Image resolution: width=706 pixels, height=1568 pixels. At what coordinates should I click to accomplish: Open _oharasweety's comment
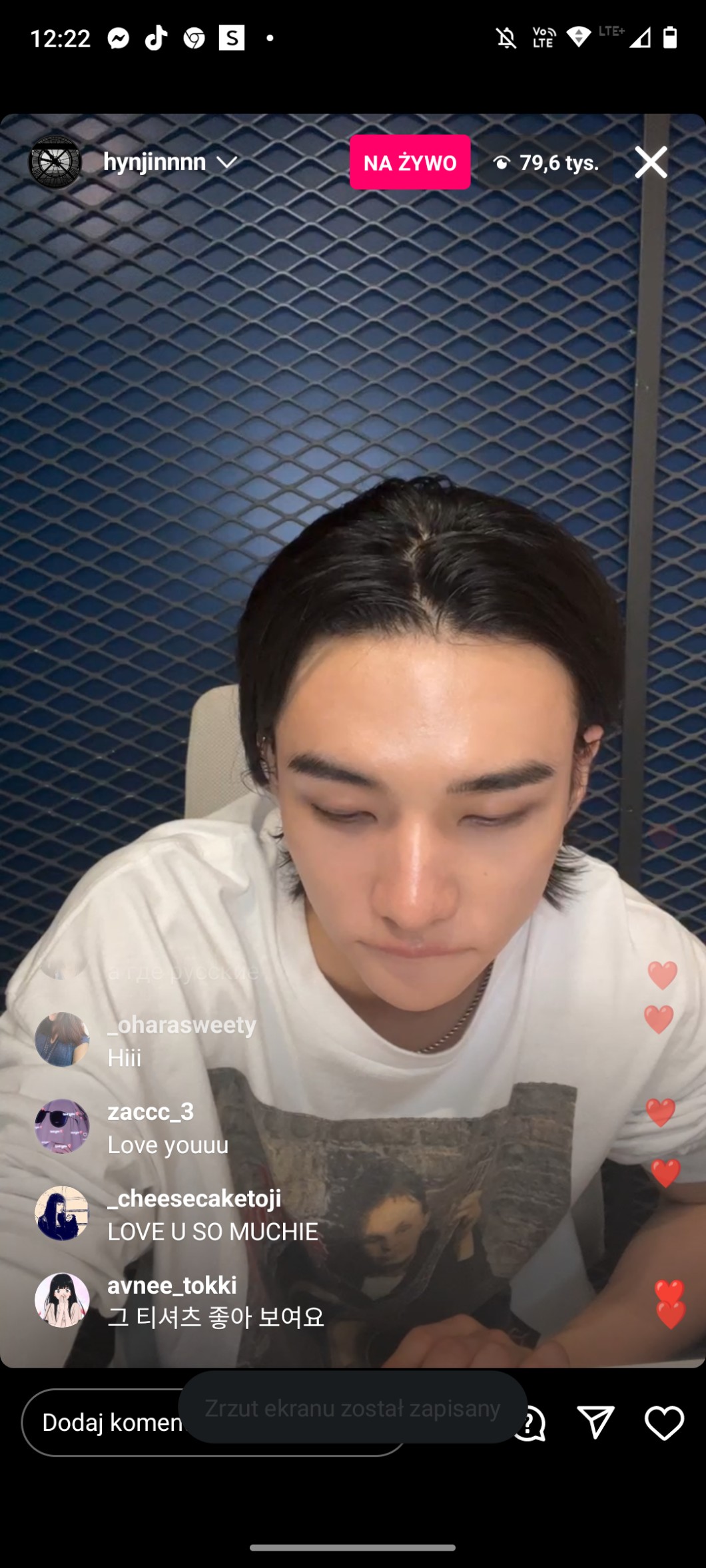pos(181,1041)
